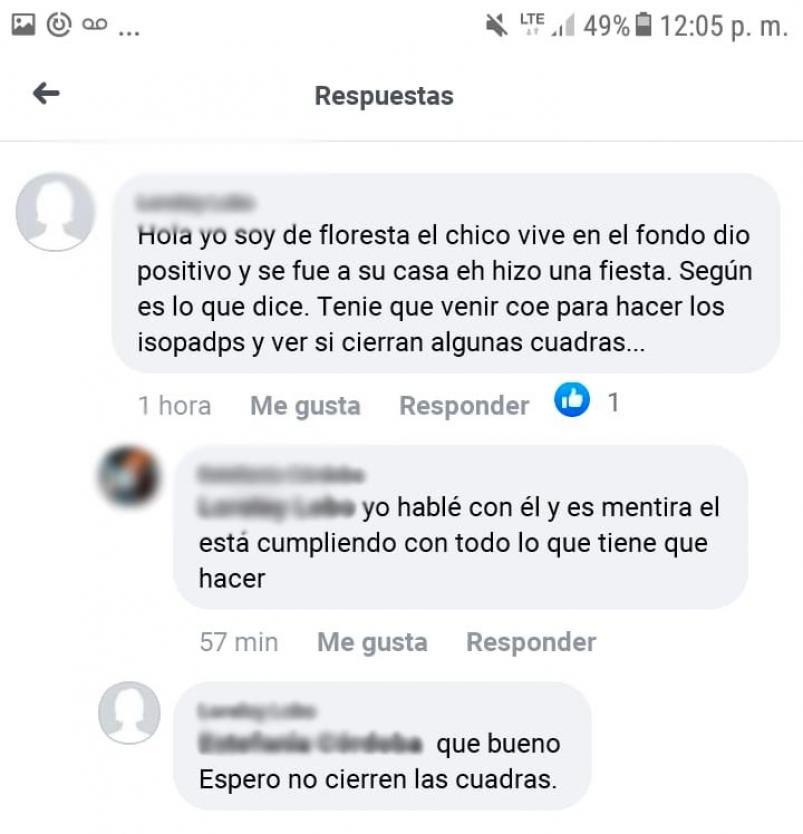Tap the thumbs-up reaction badge on first comment

click(x=572, y=402)
